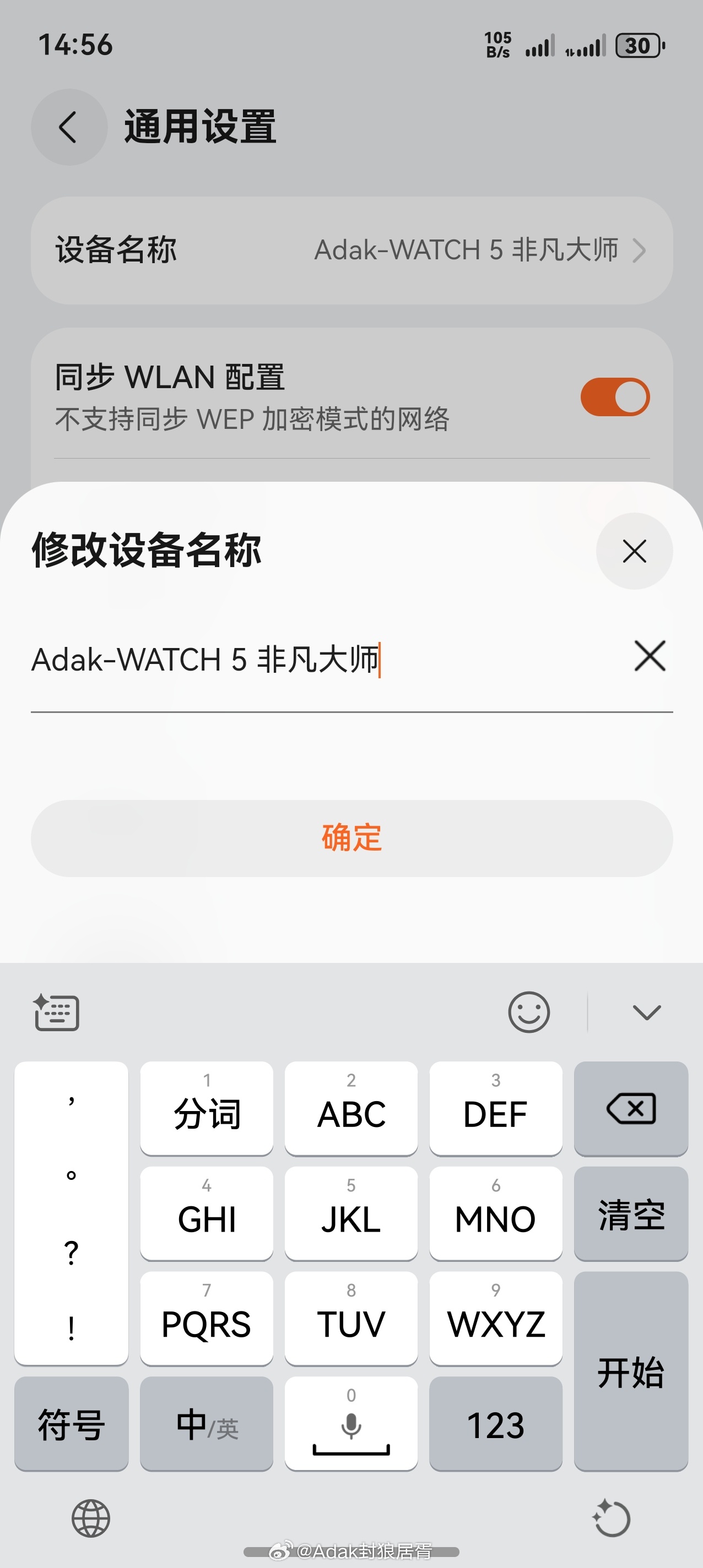Open device name details via its chevron
The height and width of the screenshot is (1568, 703).
tap(639, 250)
